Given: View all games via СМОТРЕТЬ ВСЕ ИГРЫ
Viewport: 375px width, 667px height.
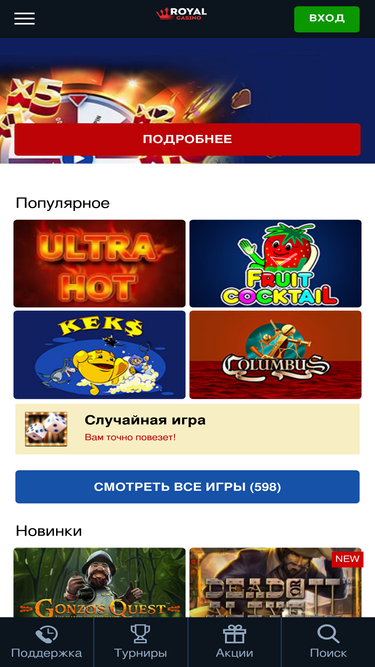Looking at the screenshot, I should click(188, 487).
